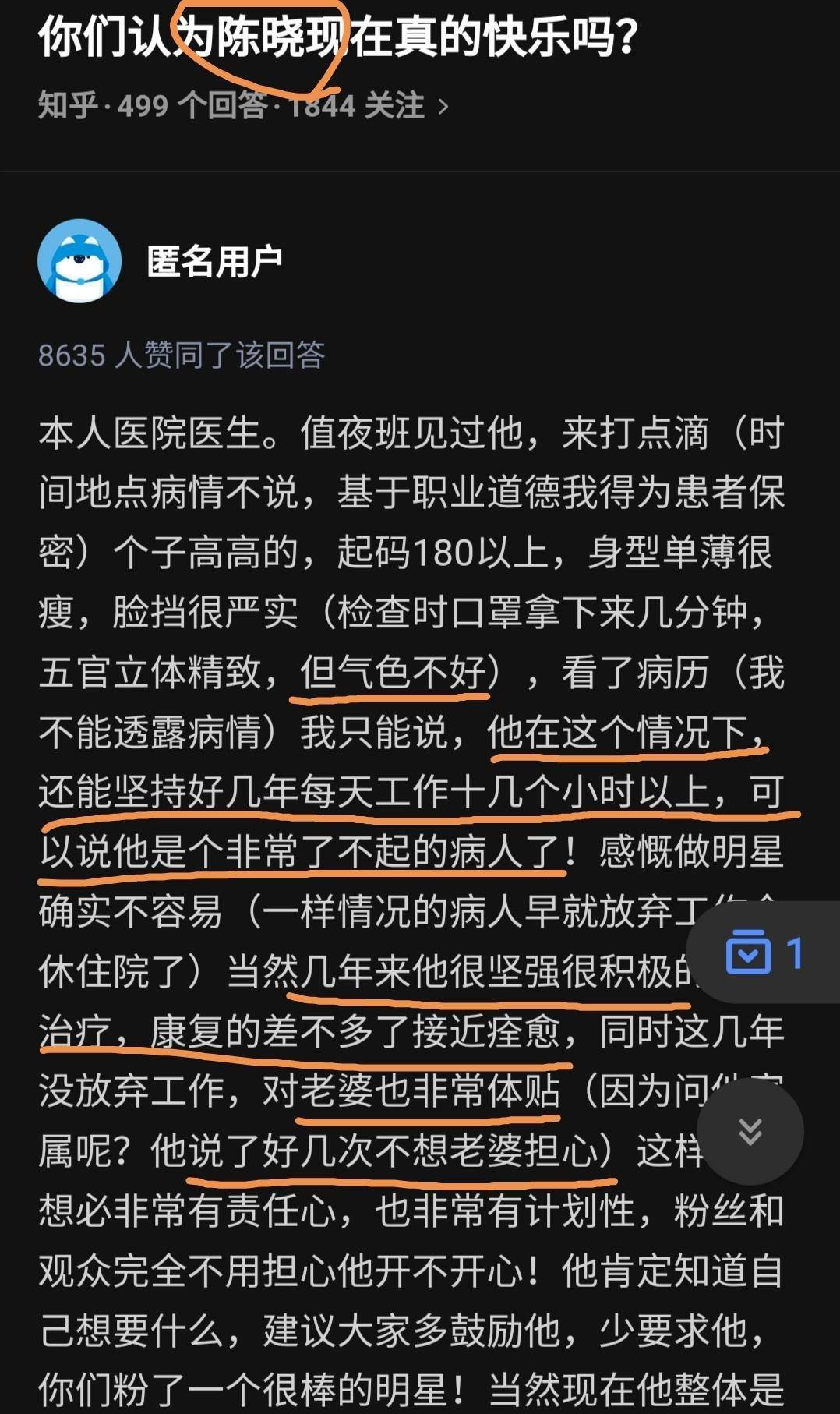
Task: Open the question page via 知乎 499 个回答 link
Action: point(242,106)
